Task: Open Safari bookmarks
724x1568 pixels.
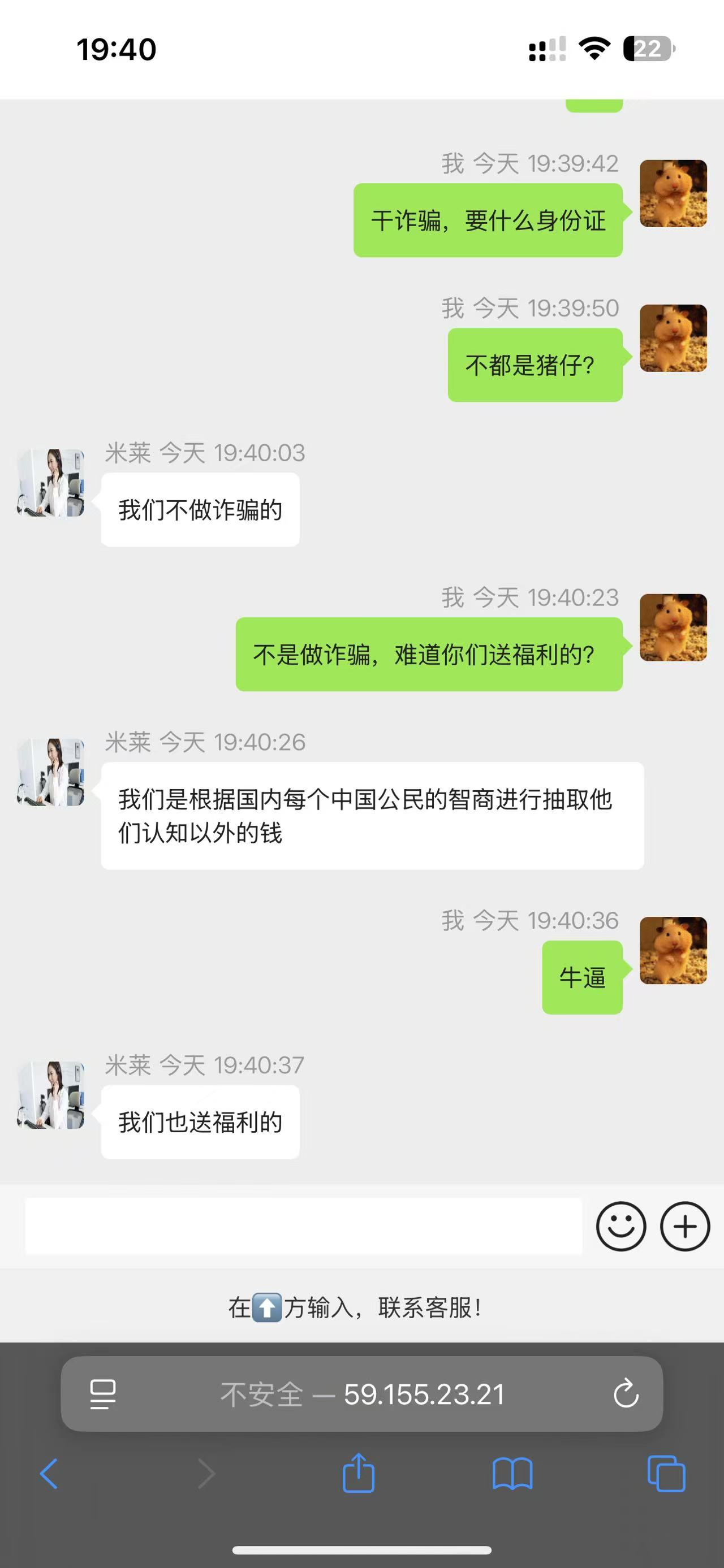Action: pos(512,1474)
